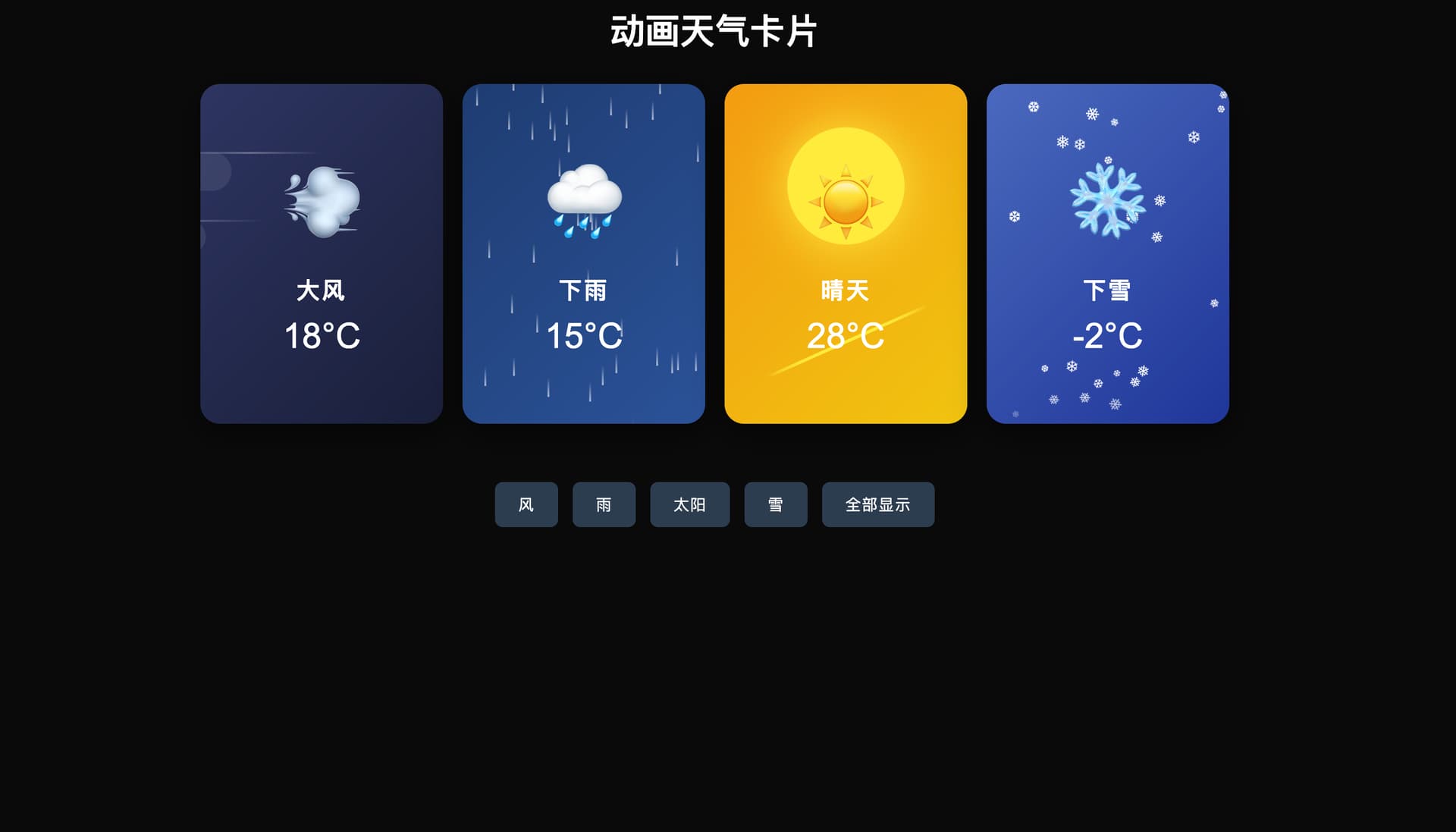Open the 下雨 15°C card

coord(584,254)
